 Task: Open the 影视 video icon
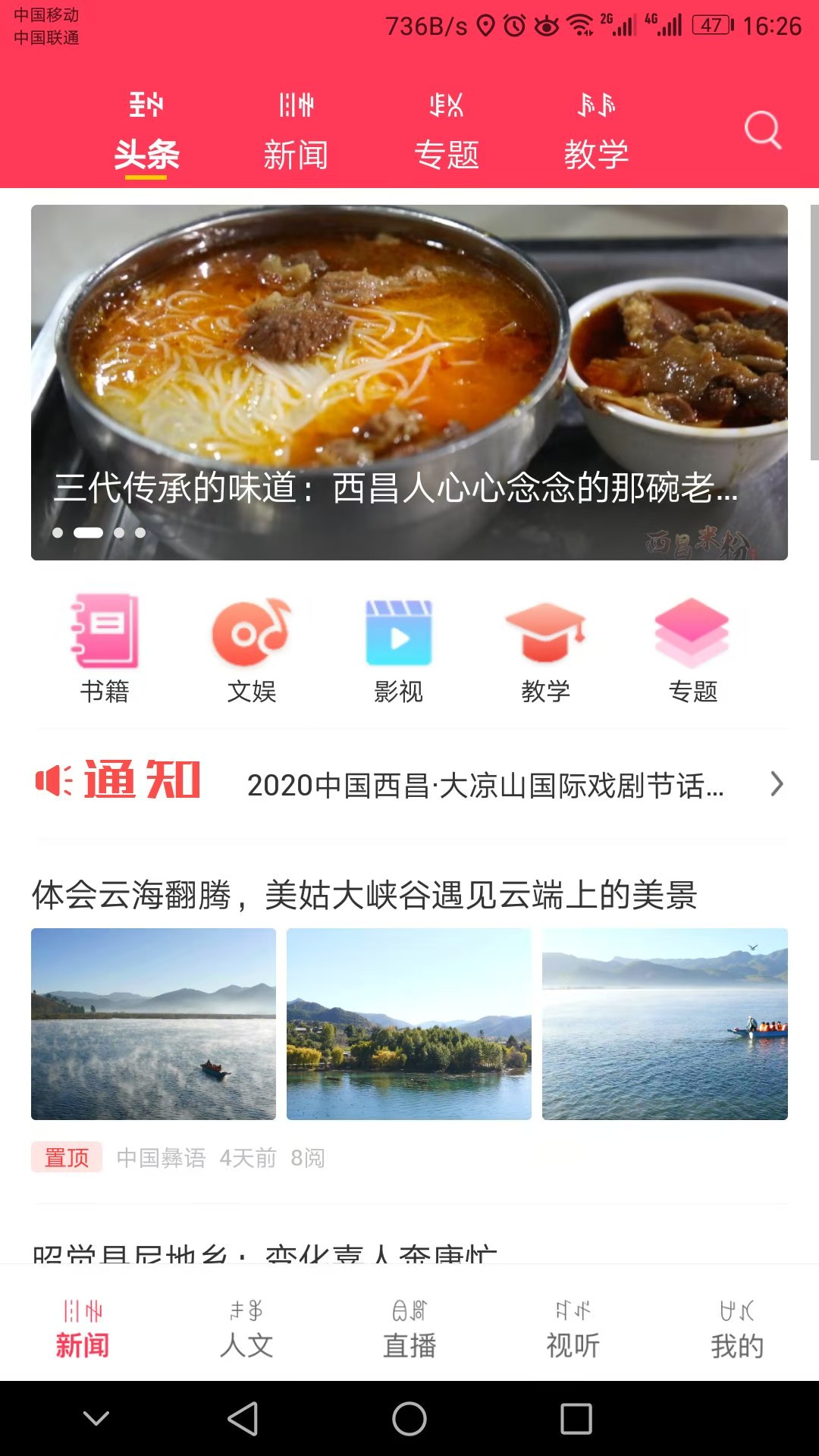pos(398,634)
